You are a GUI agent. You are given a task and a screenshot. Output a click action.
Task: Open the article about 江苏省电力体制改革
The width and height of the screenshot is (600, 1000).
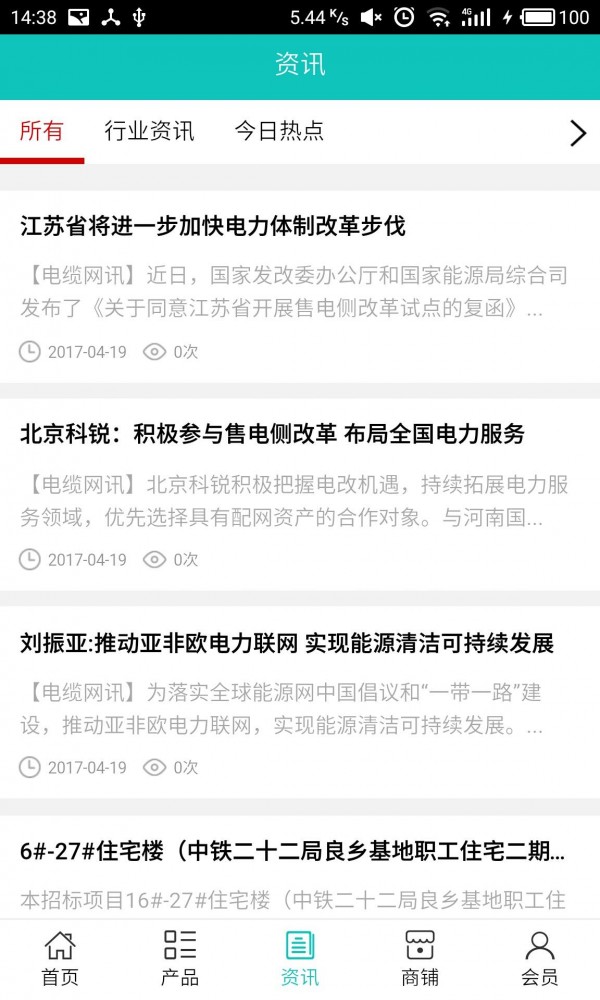pyautogui.click(x=300, y=287)
